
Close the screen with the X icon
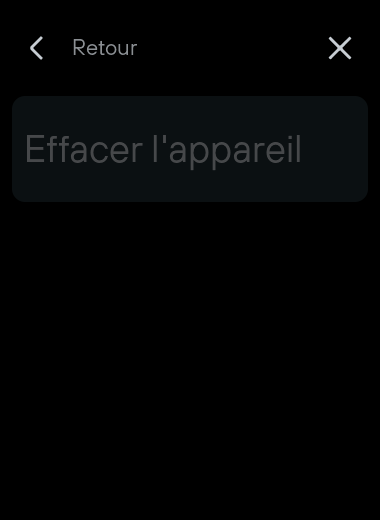[340, 48]
